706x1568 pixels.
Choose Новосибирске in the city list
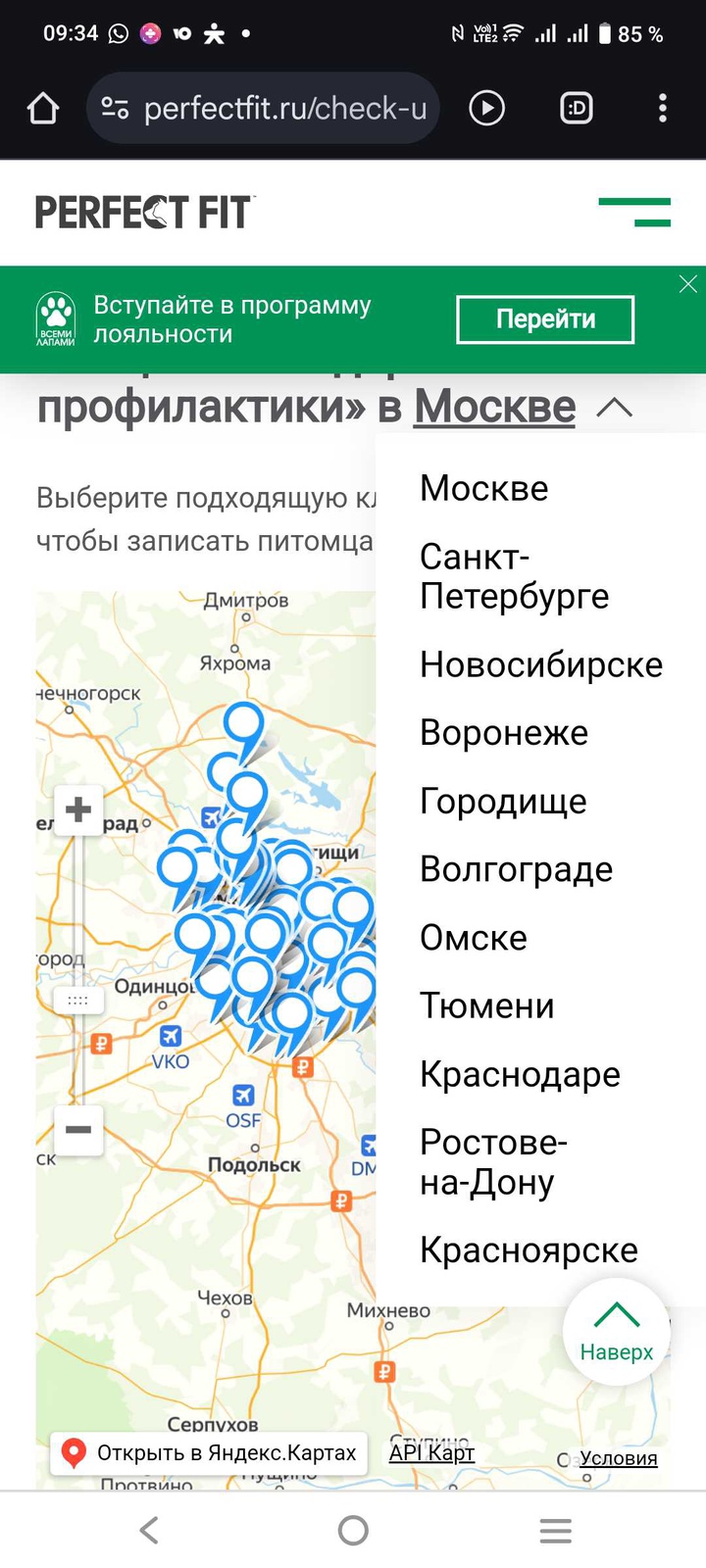(x=541, y=664)
